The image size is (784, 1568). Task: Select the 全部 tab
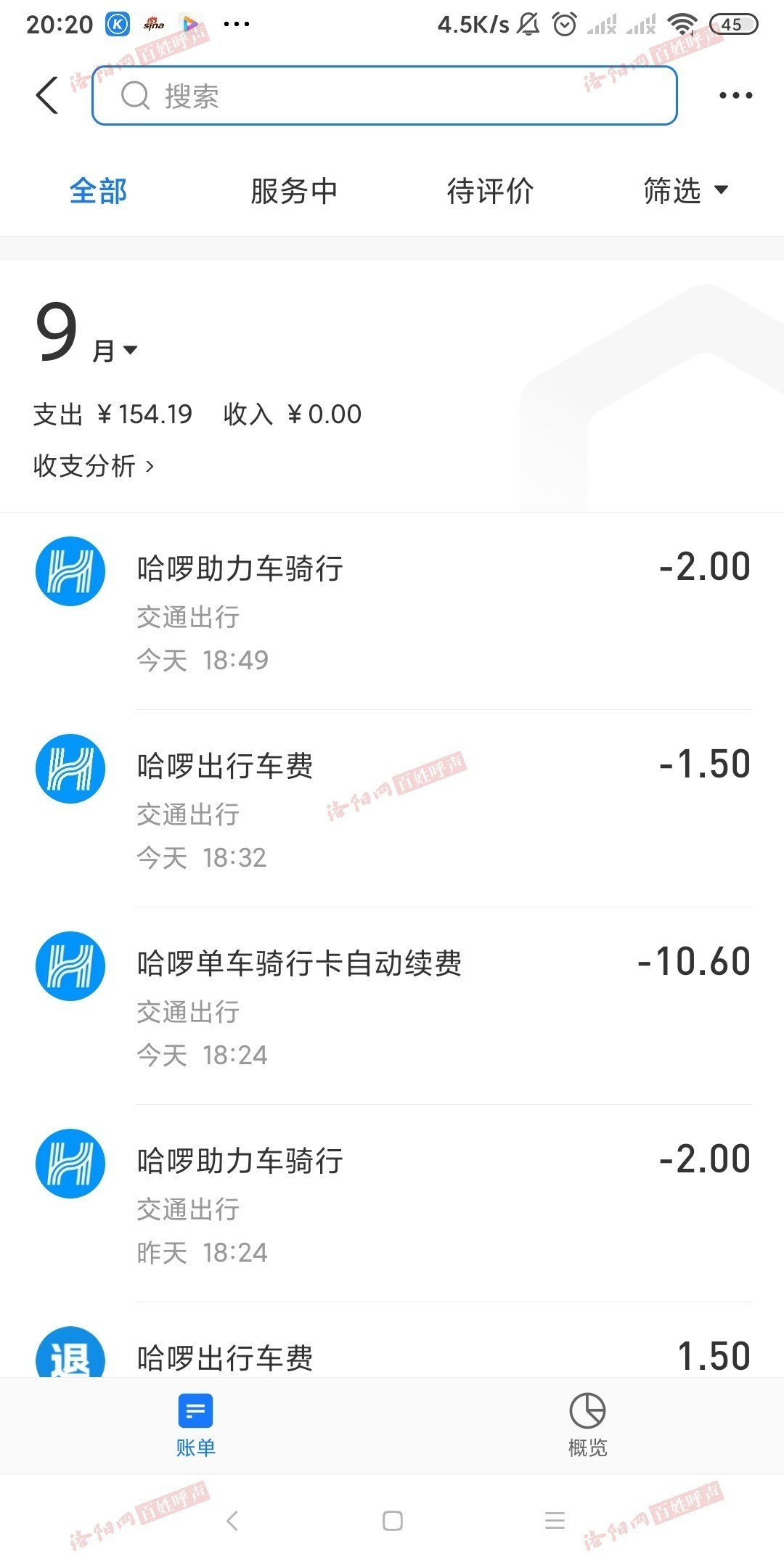98,191
